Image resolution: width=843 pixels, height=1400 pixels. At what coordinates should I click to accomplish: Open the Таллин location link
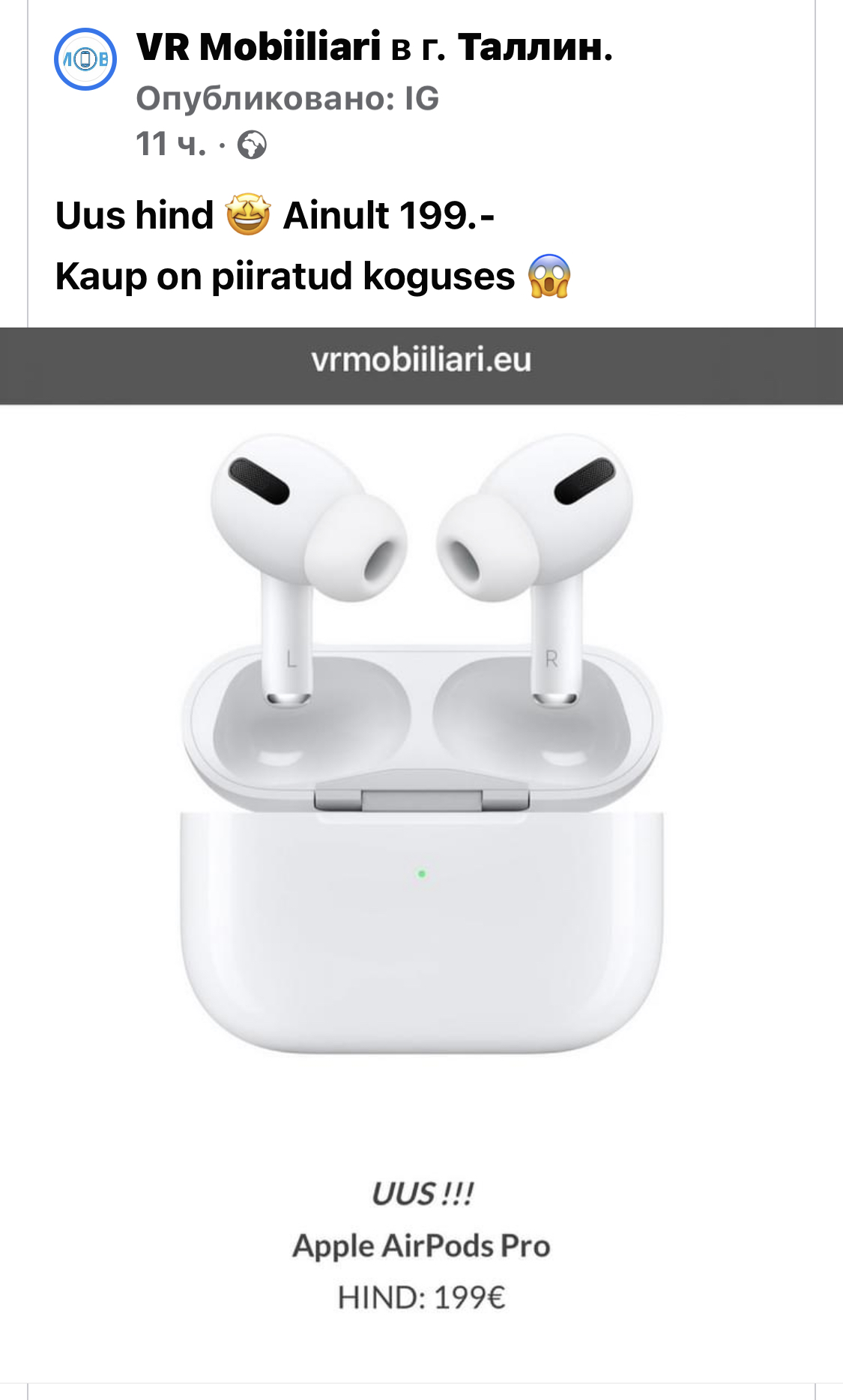(534, 47)
